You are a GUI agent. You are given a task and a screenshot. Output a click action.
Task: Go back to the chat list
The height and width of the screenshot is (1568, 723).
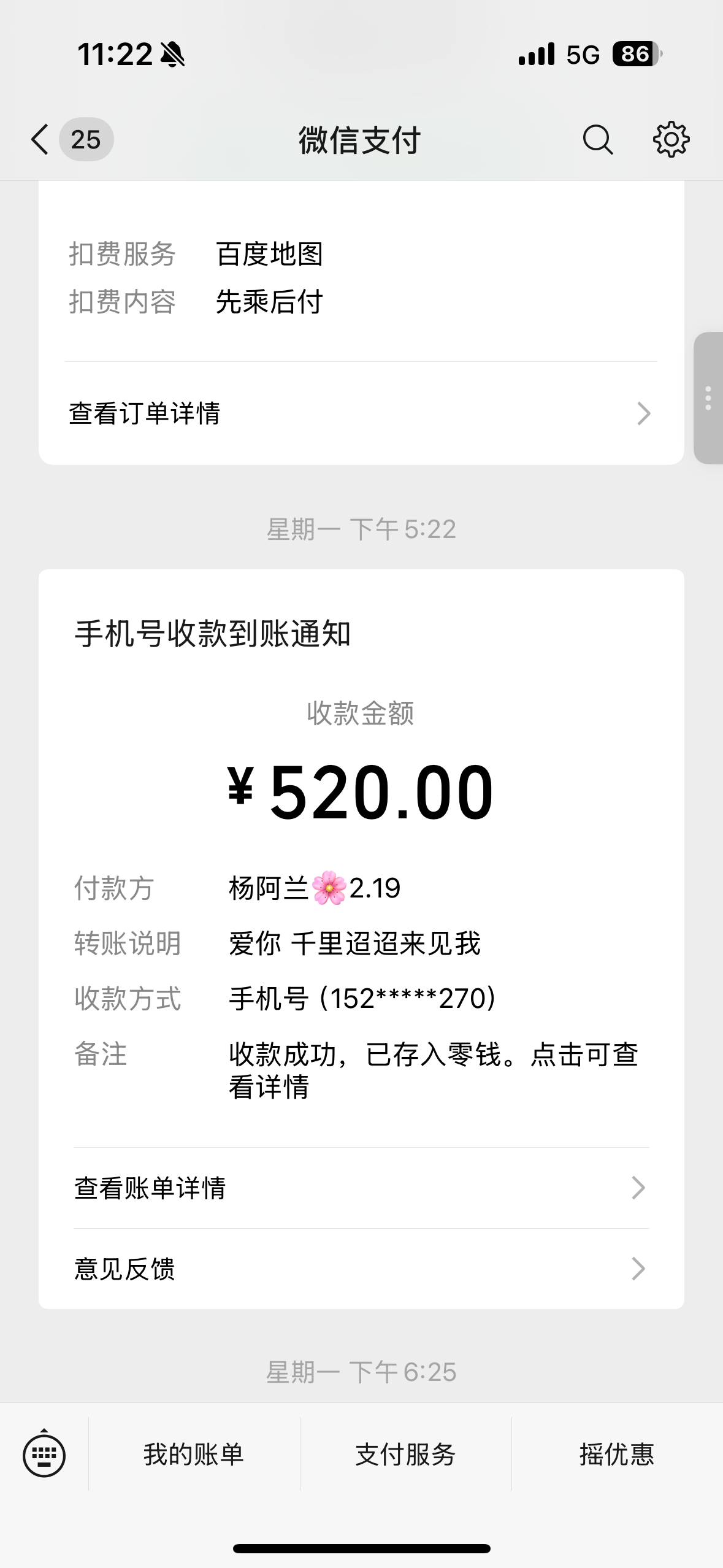40,139
